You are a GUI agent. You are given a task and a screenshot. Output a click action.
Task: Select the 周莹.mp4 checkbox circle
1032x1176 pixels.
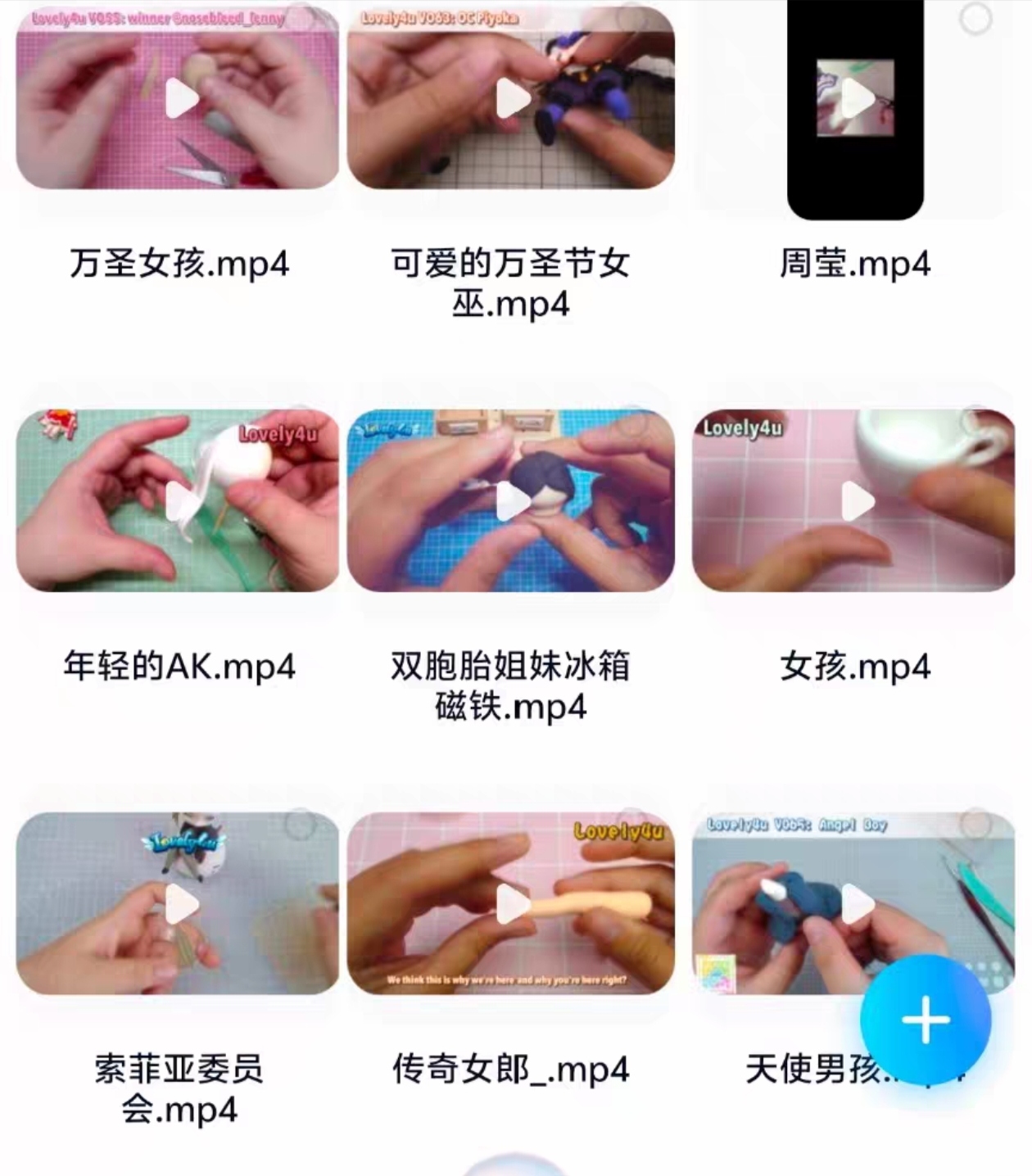[x=975, y=19]
